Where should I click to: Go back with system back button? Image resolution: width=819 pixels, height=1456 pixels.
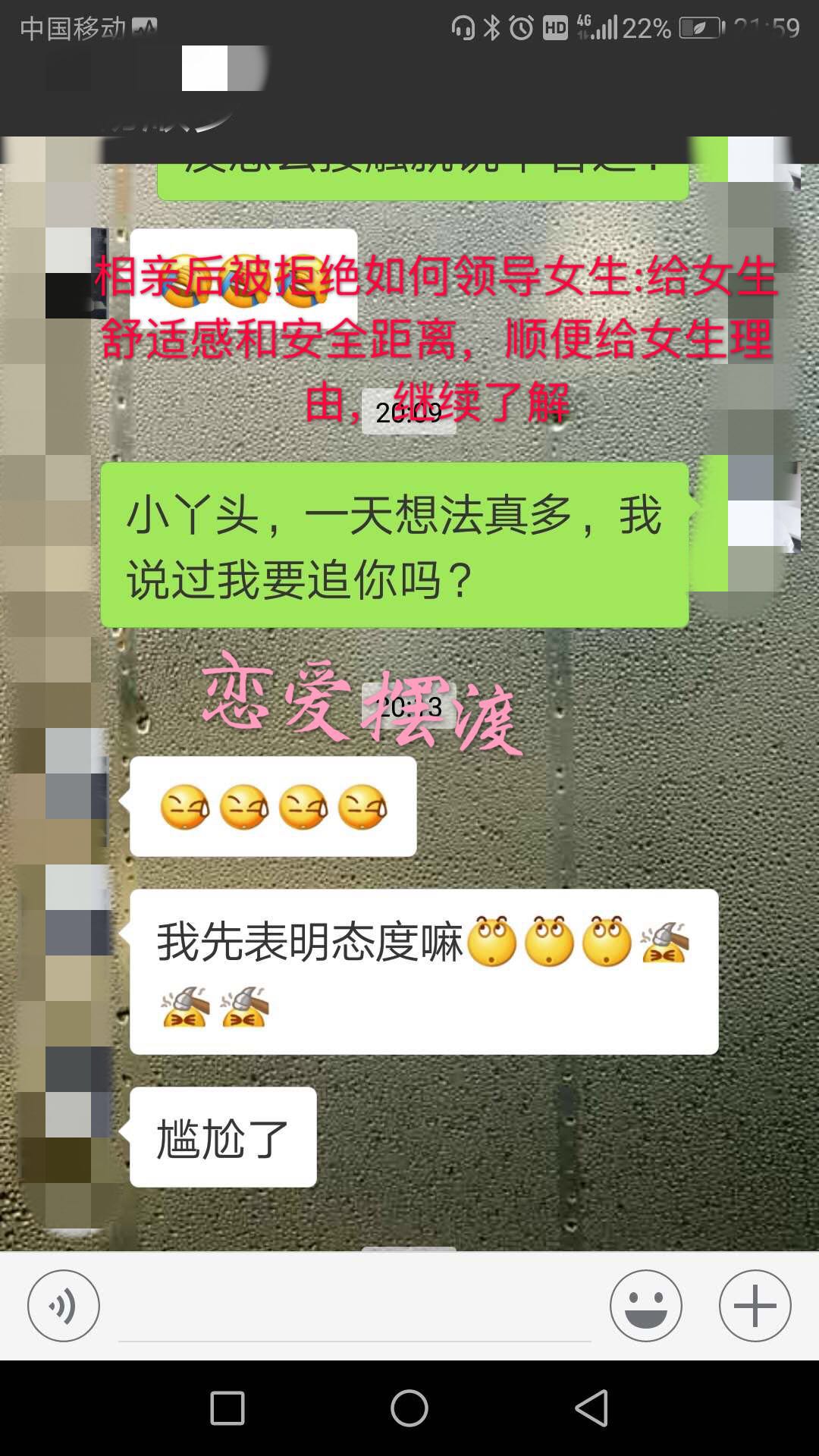click(x=591, y=1408)
